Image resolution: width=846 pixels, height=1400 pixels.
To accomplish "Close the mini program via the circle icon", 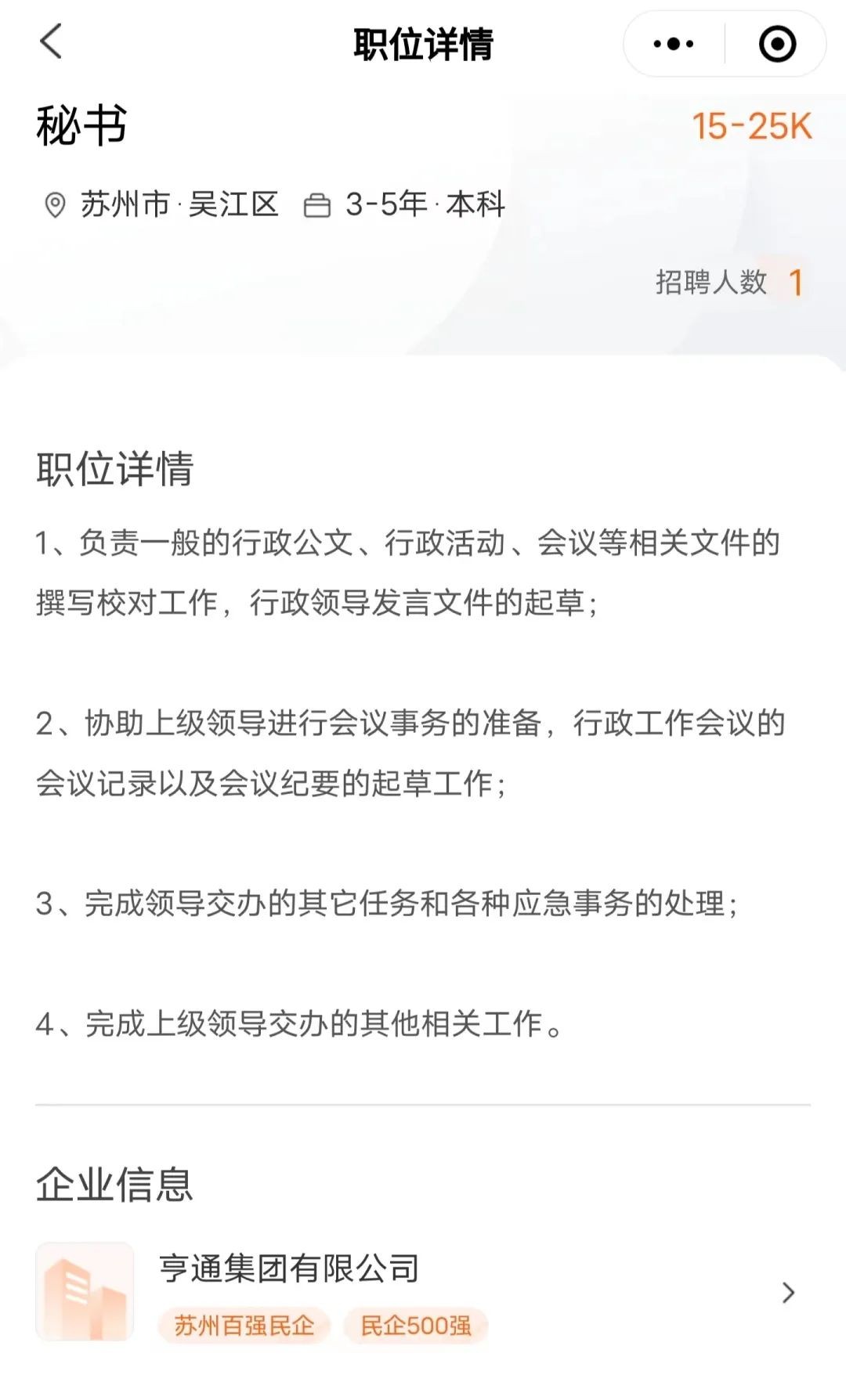I will point(777,44).
